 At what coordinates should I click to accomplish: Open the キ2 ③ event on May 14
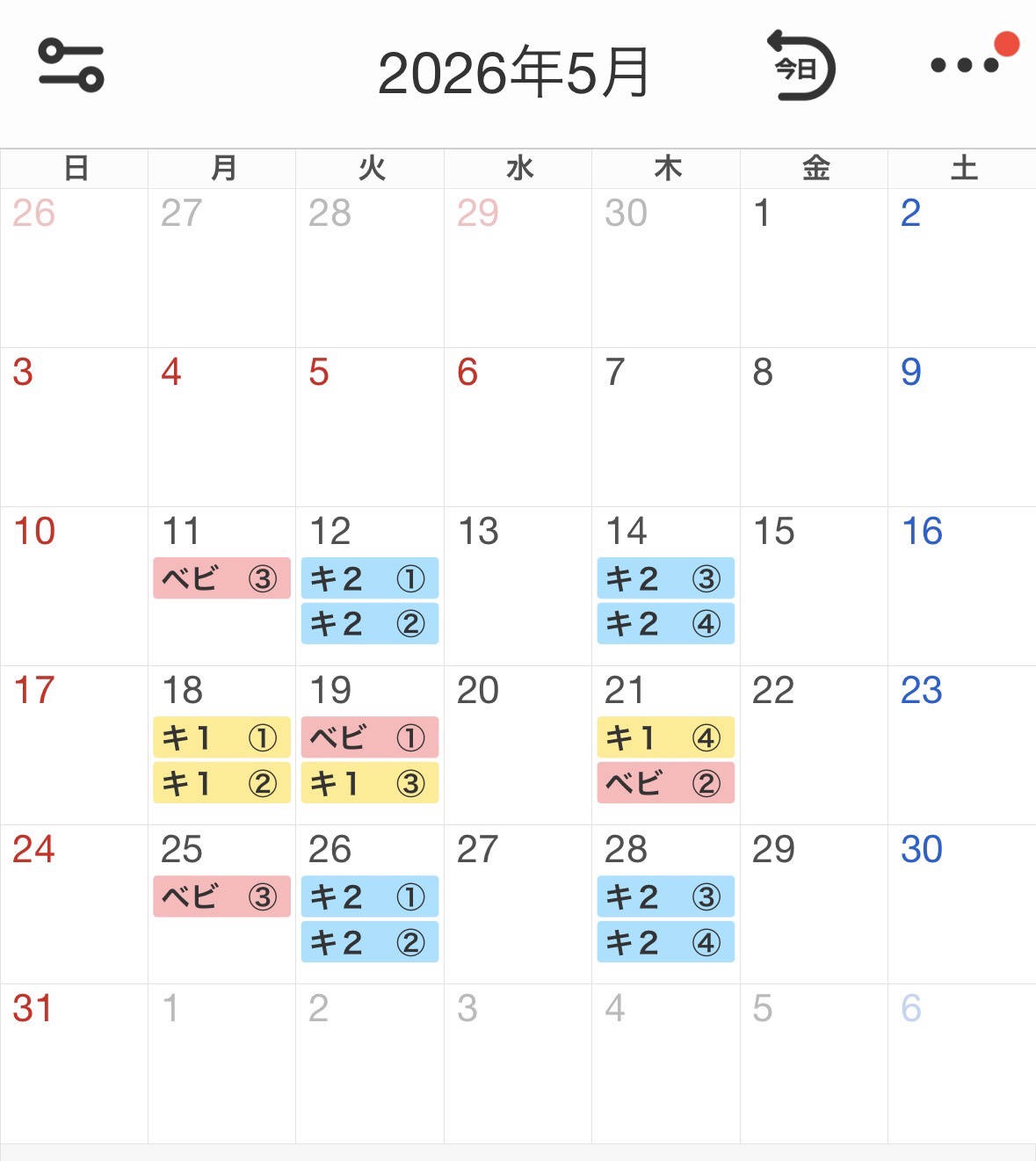point(665,578)
